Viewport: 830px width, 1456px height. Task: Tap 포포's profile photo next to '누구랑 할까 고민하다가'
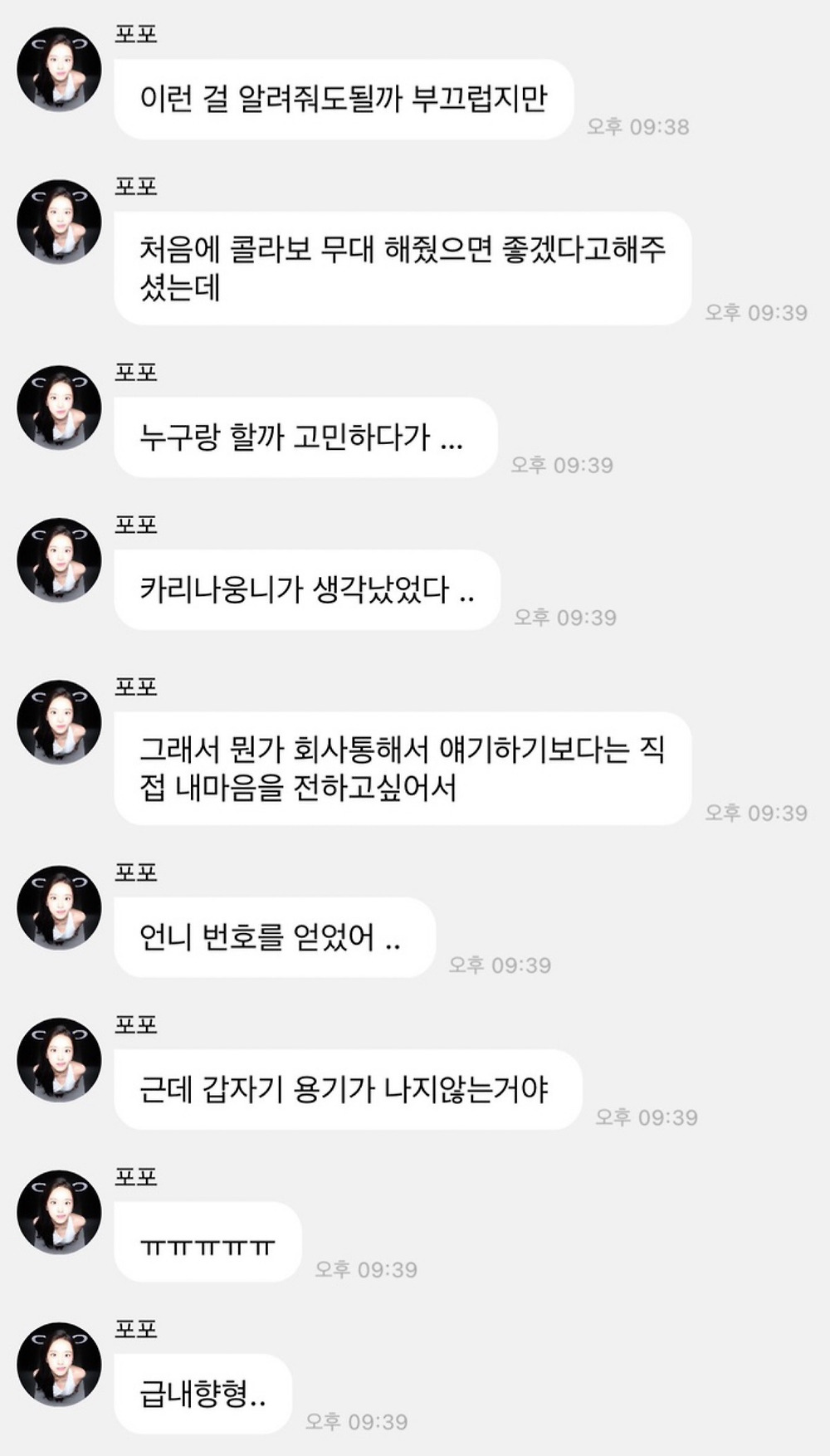coord(59,408)
